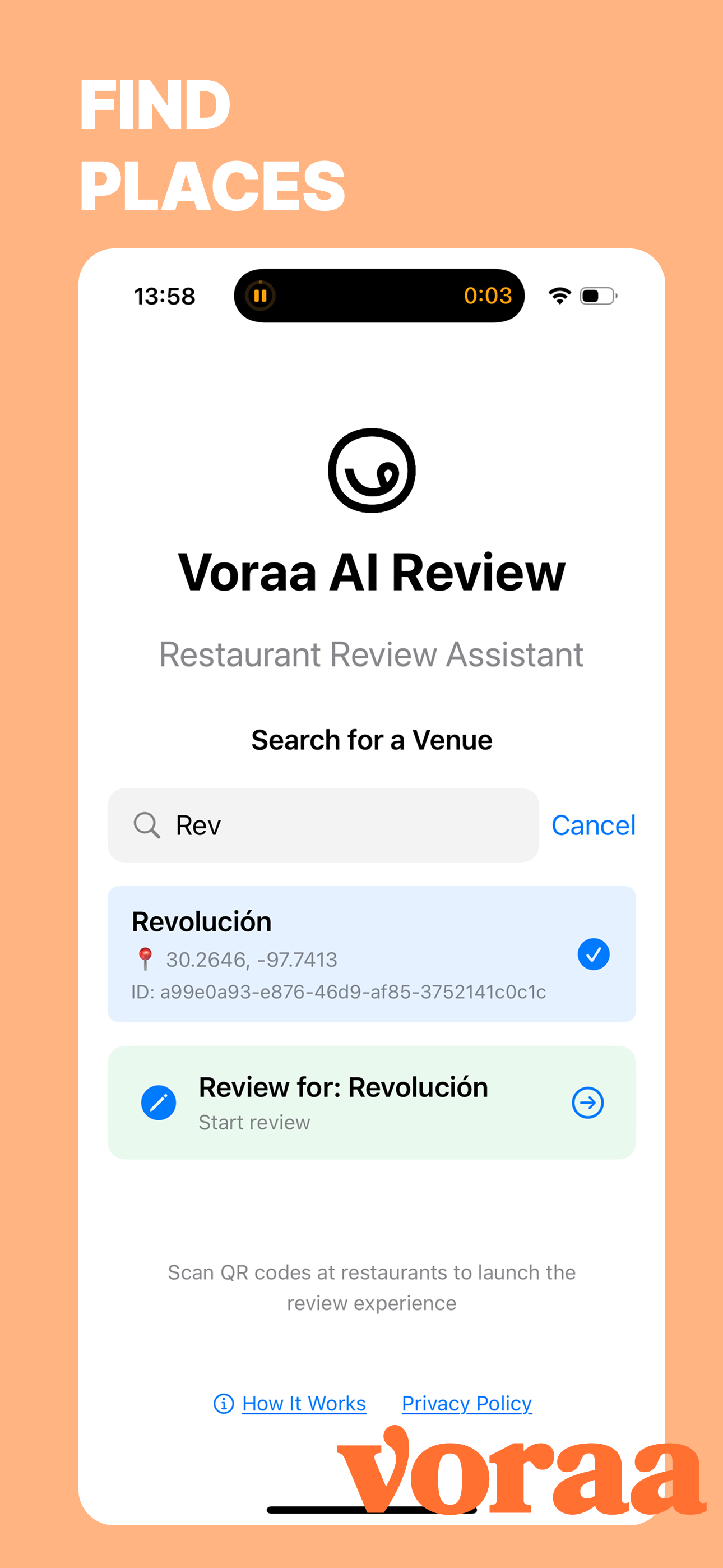
Task: Tap the pencil icon on the review card
Action: coord(157,1102)
